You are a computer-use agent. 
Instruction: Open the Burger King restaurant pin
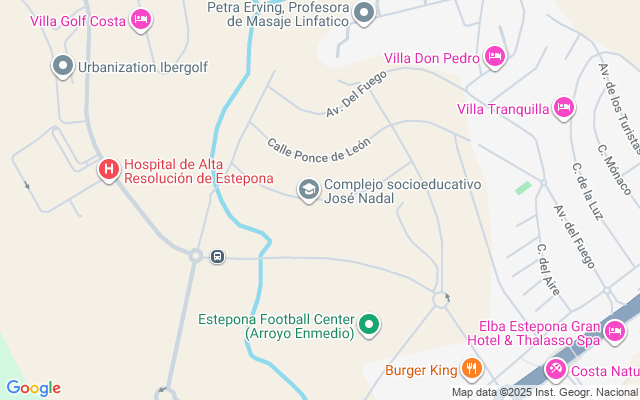point(472,369)
